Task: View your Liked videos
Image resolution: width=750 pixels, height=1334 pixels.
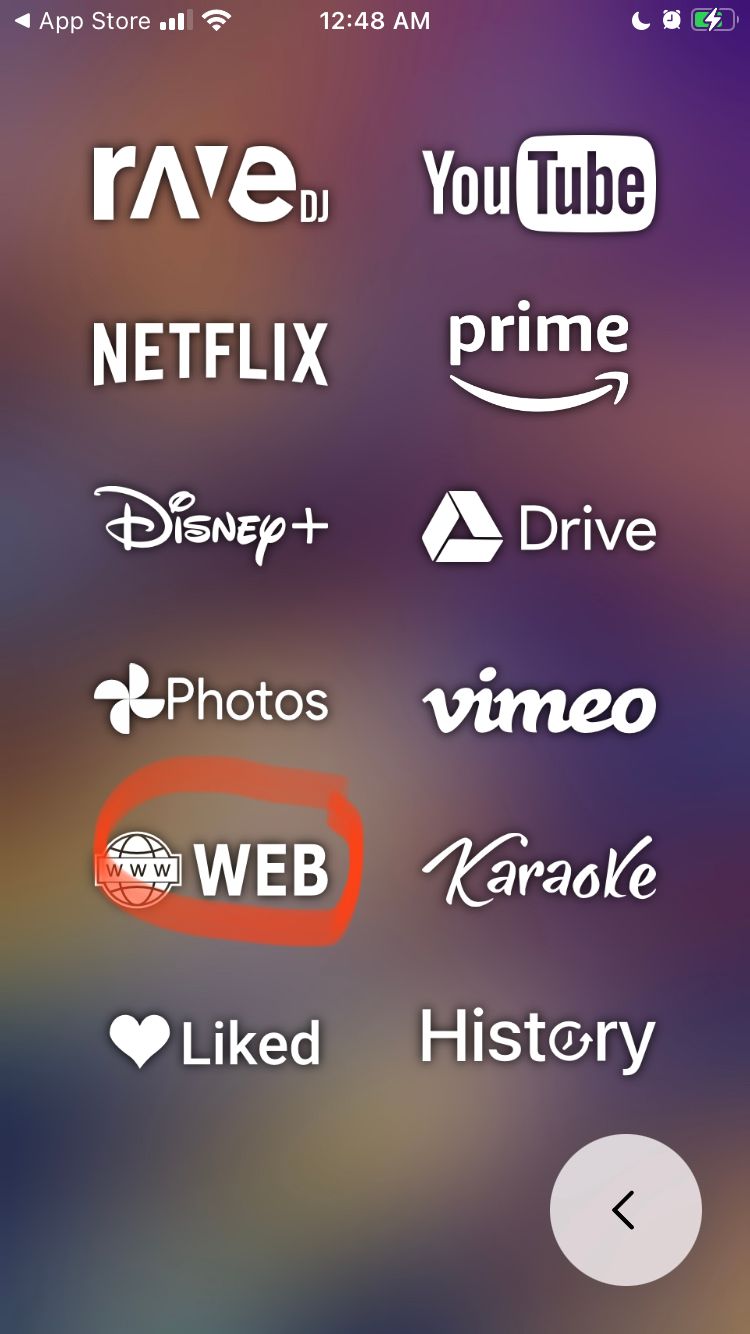Action: click(x=215, y=1042)
